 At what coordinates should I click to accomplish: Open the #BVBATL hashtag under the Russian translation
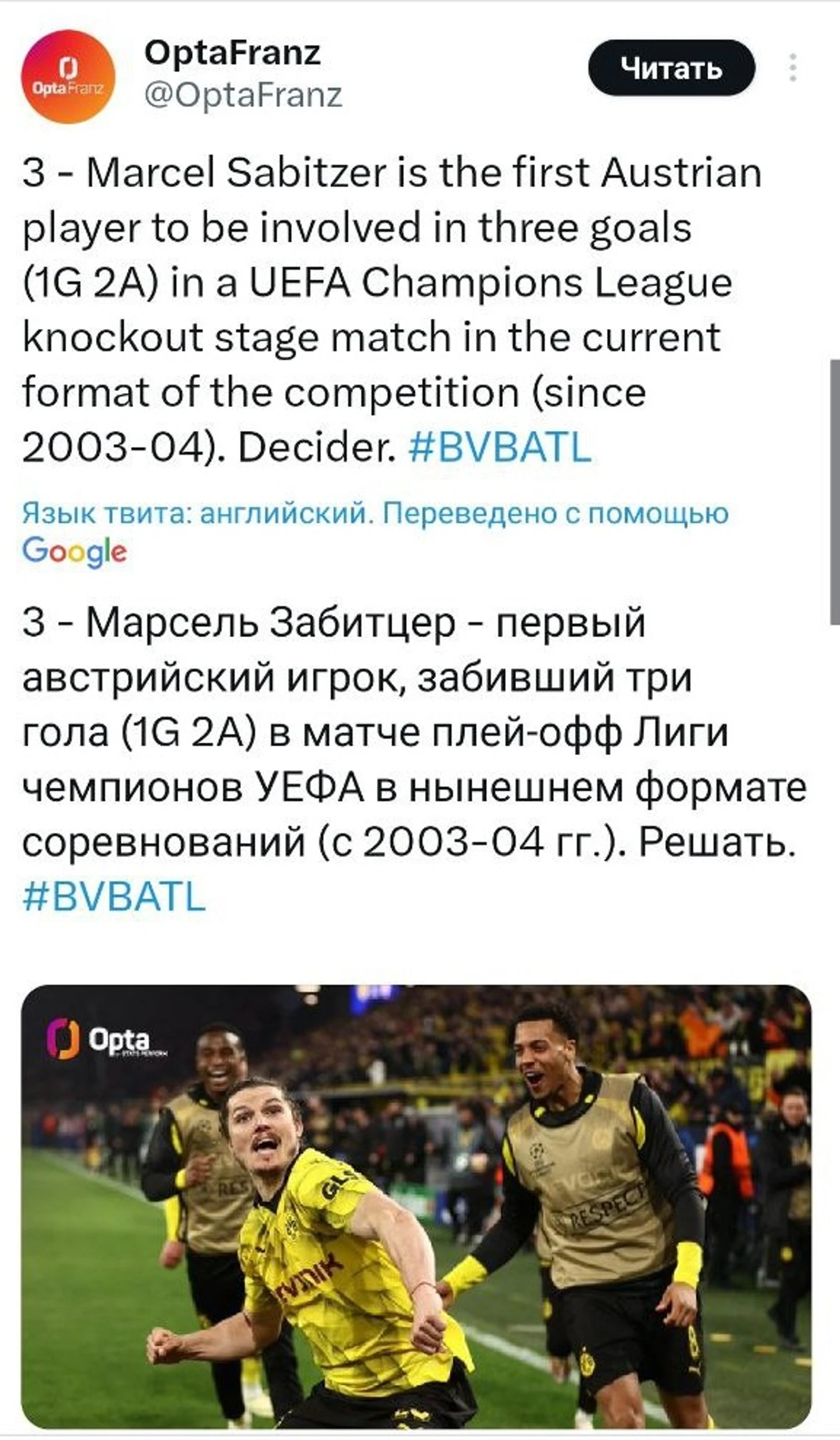point(114,897)
